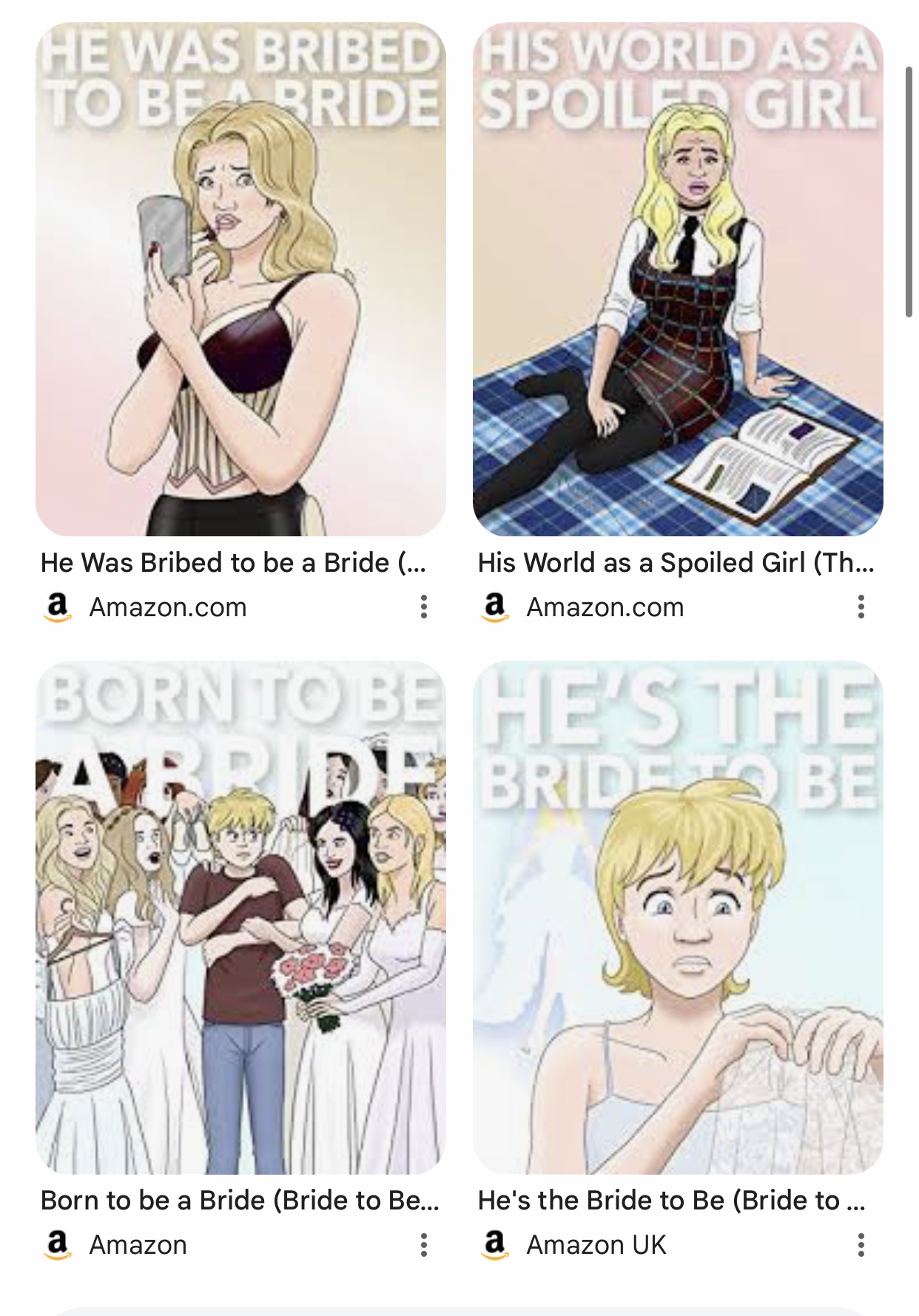The height and width of the screenshot is (1316, 919).
Task: Open more options for 'His World as a Spoiled Girl'
Action: pos(861,607)
